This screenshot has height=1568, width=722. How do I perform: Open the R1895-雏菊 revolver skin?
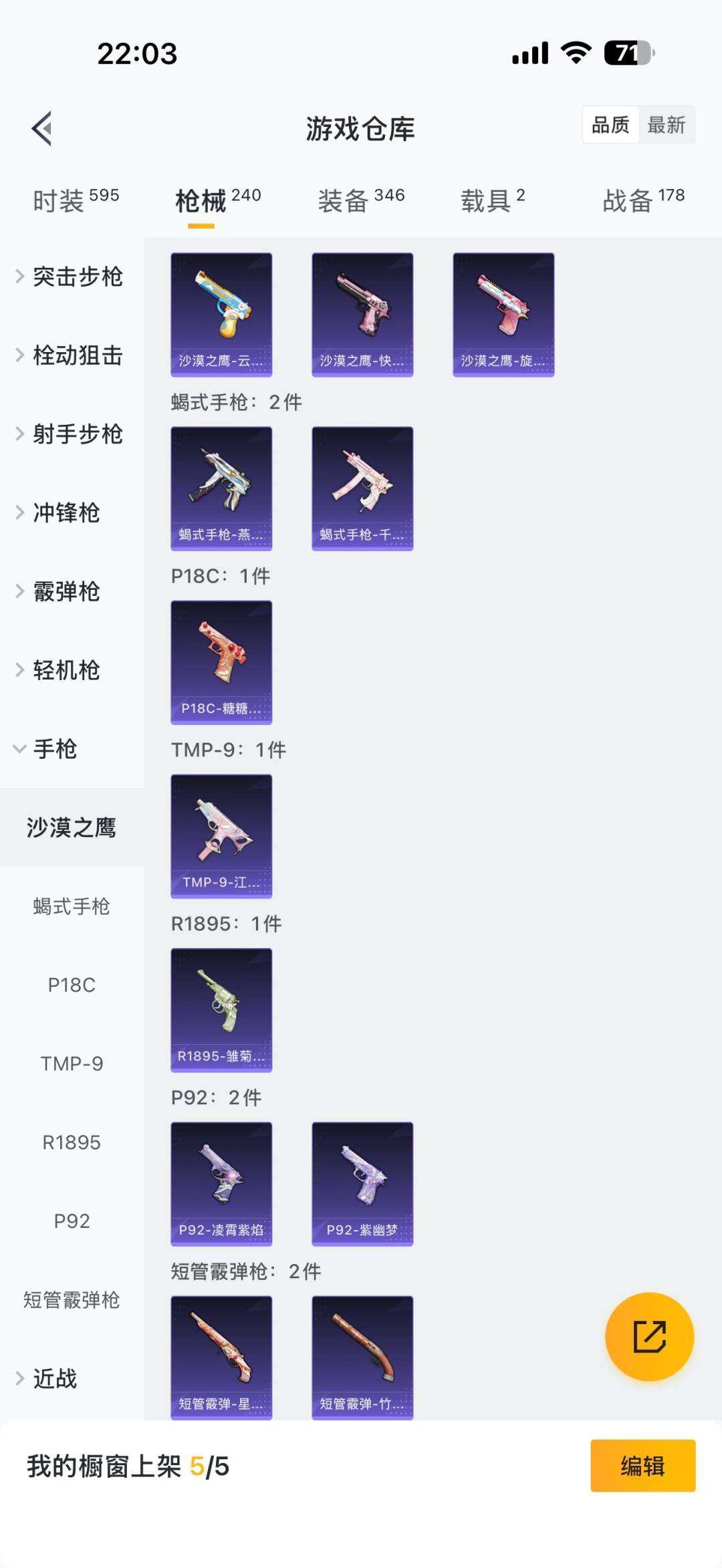221,1009
